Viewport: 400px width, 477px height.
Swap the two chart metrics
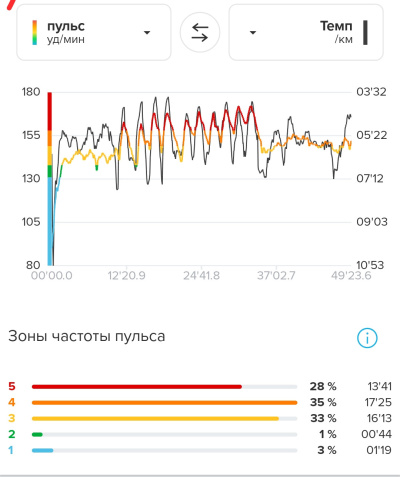[200, 32]
